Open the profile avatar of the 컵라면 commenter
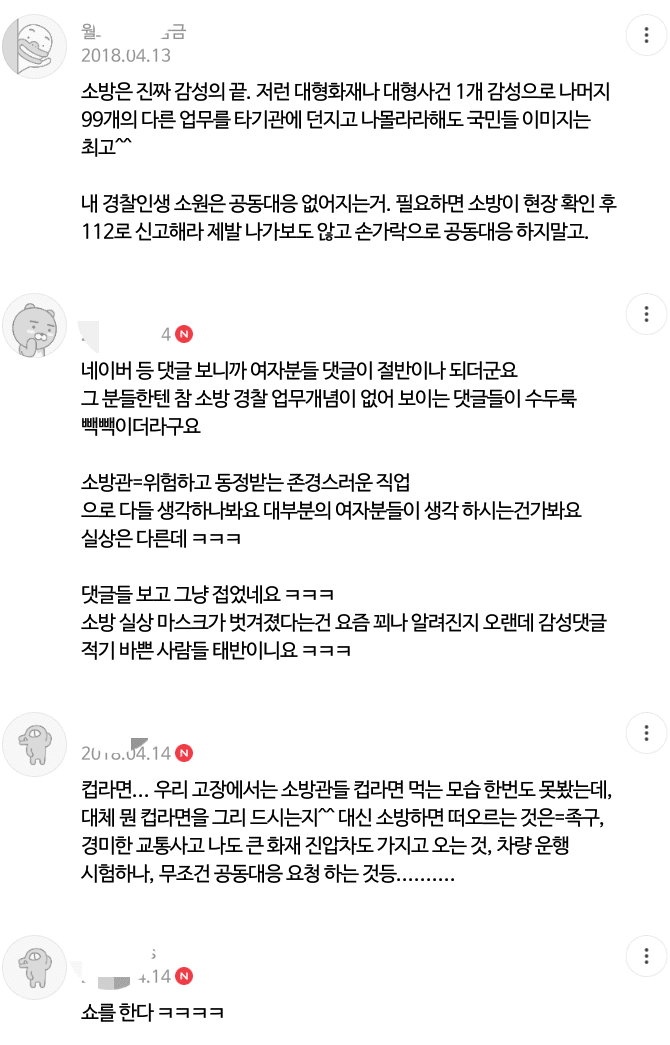Viewport: 670px width, 1045px height. (x=36, y=745)
